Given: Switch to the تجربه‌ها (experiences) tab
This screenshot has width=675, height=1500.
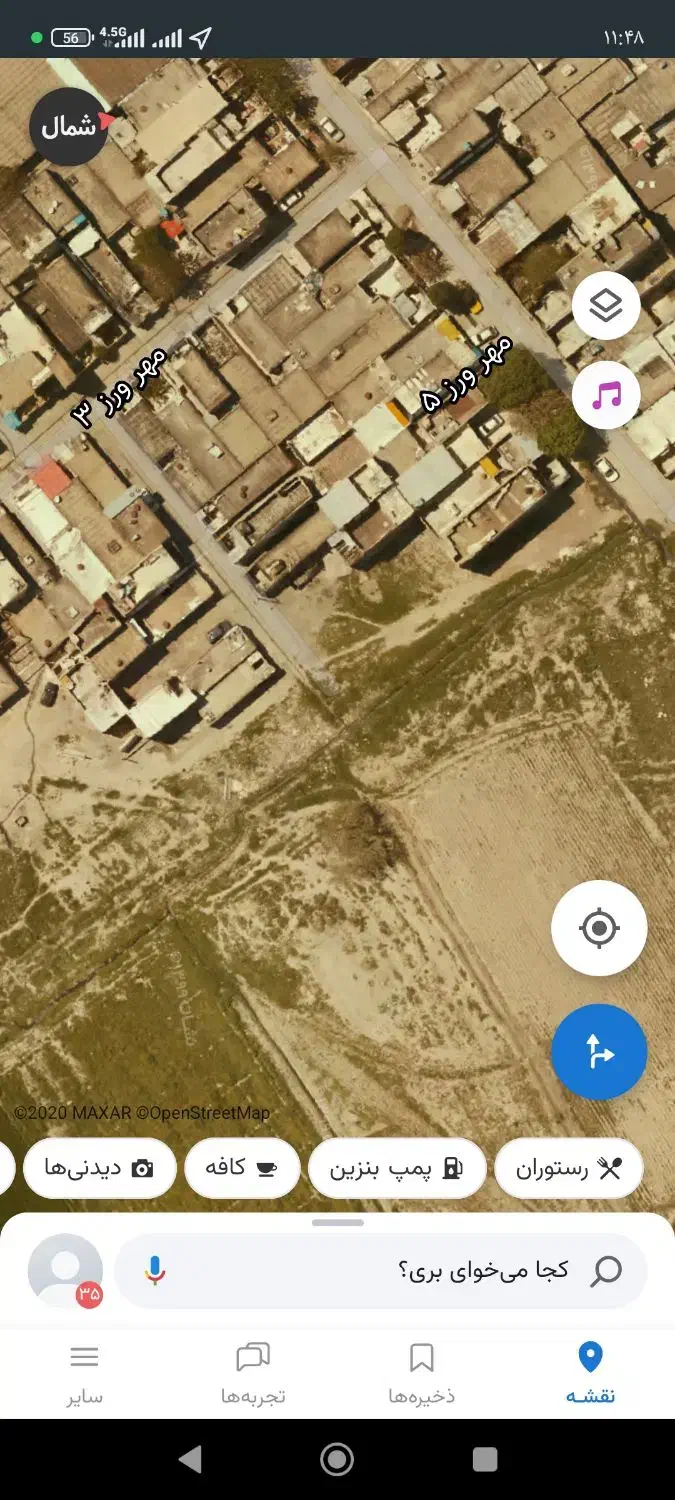Looking at the screenshot, I should [x=253, y=1374].
